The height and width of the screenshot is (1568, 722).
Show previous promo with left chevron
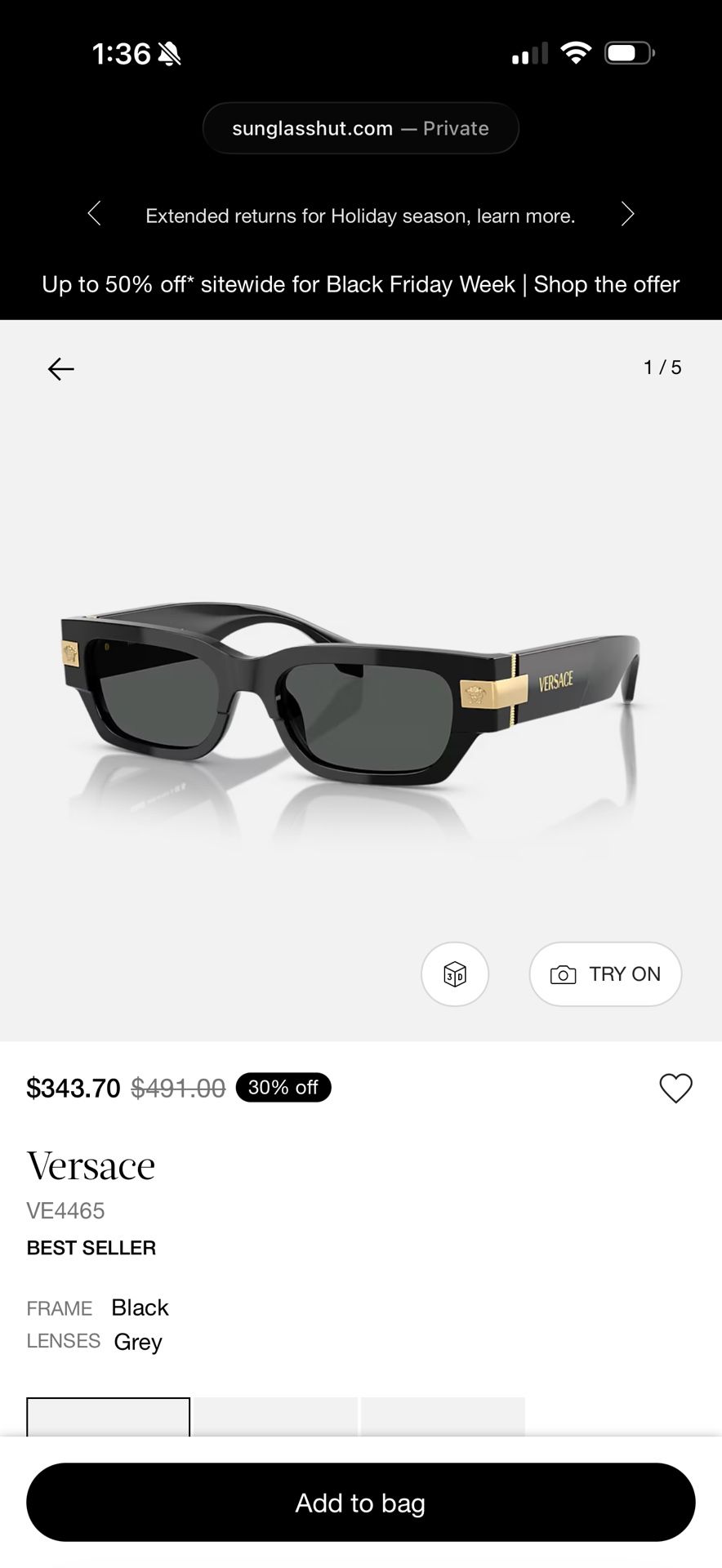point(93,214)
